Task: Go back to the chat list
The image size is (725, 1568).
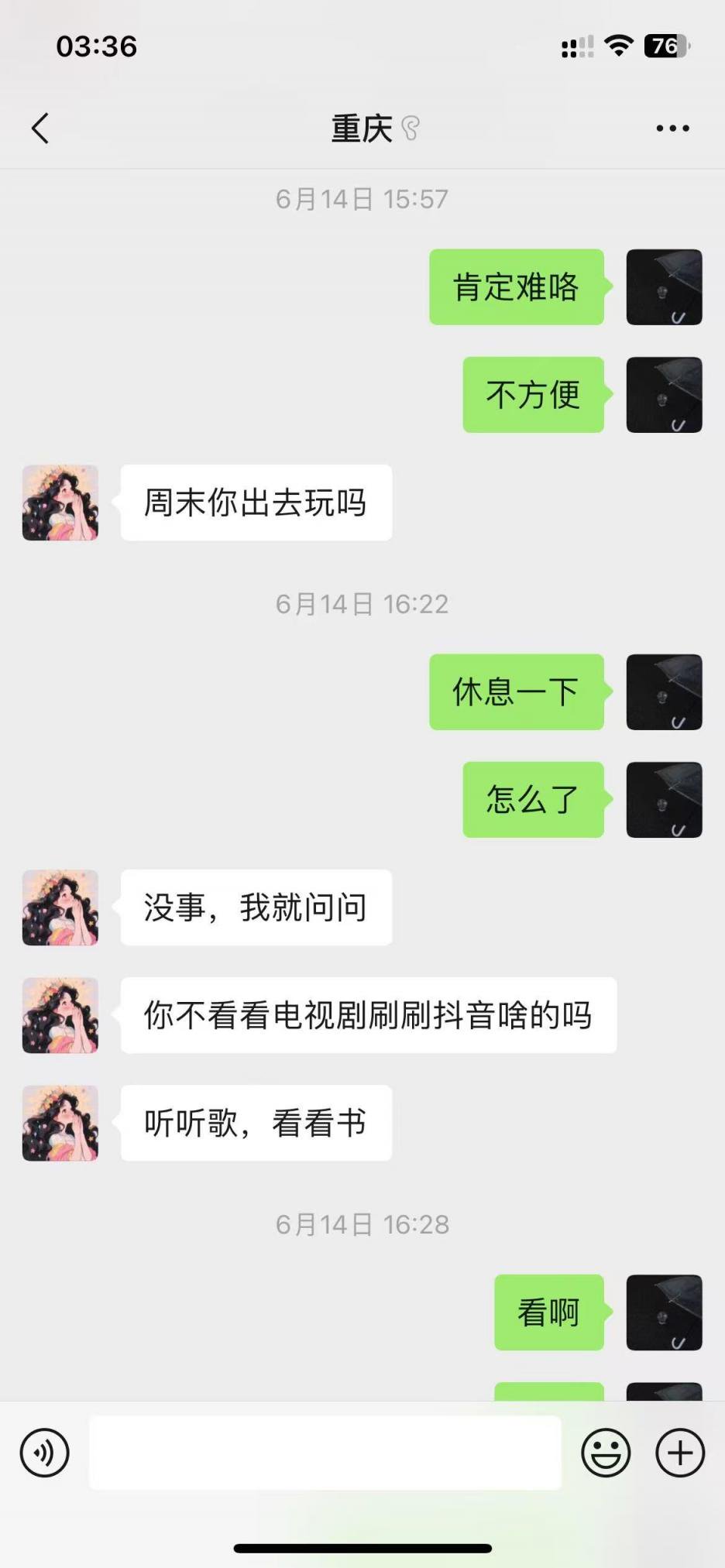Action: (41, 129)
